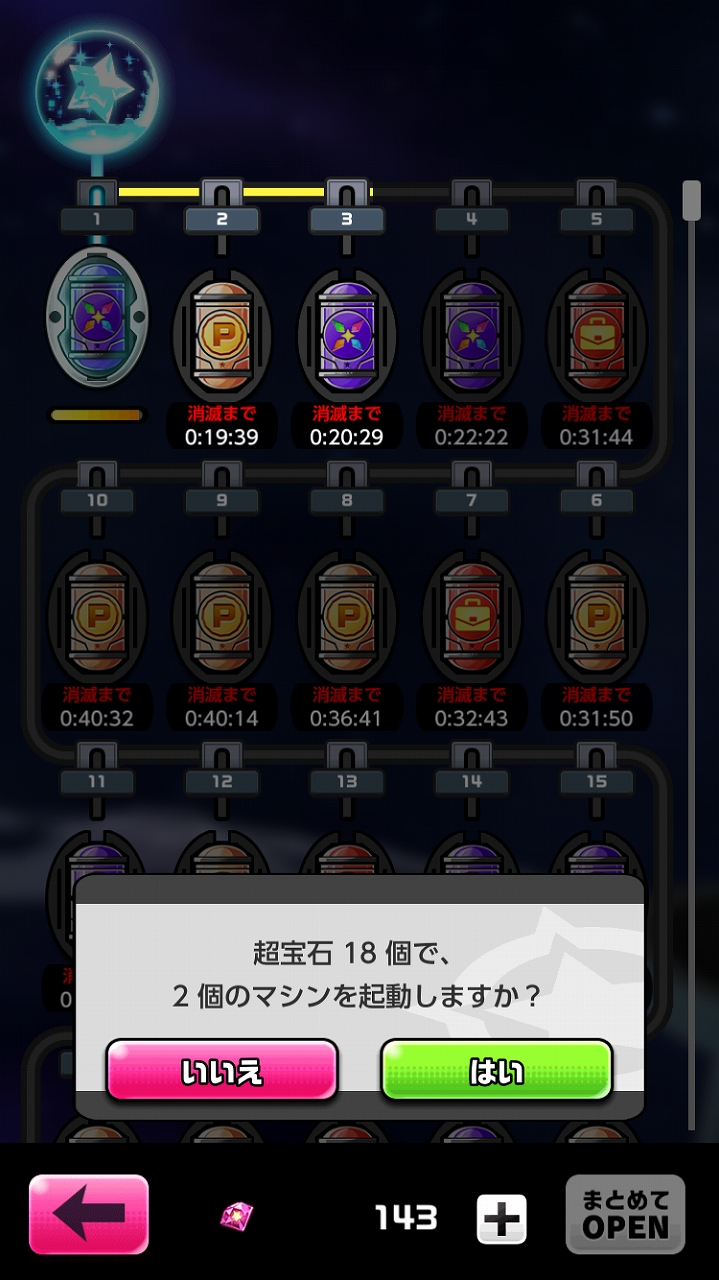
Task: Select capsule machine with 0:40:14 timer
Action: click(x=222, y=617)
